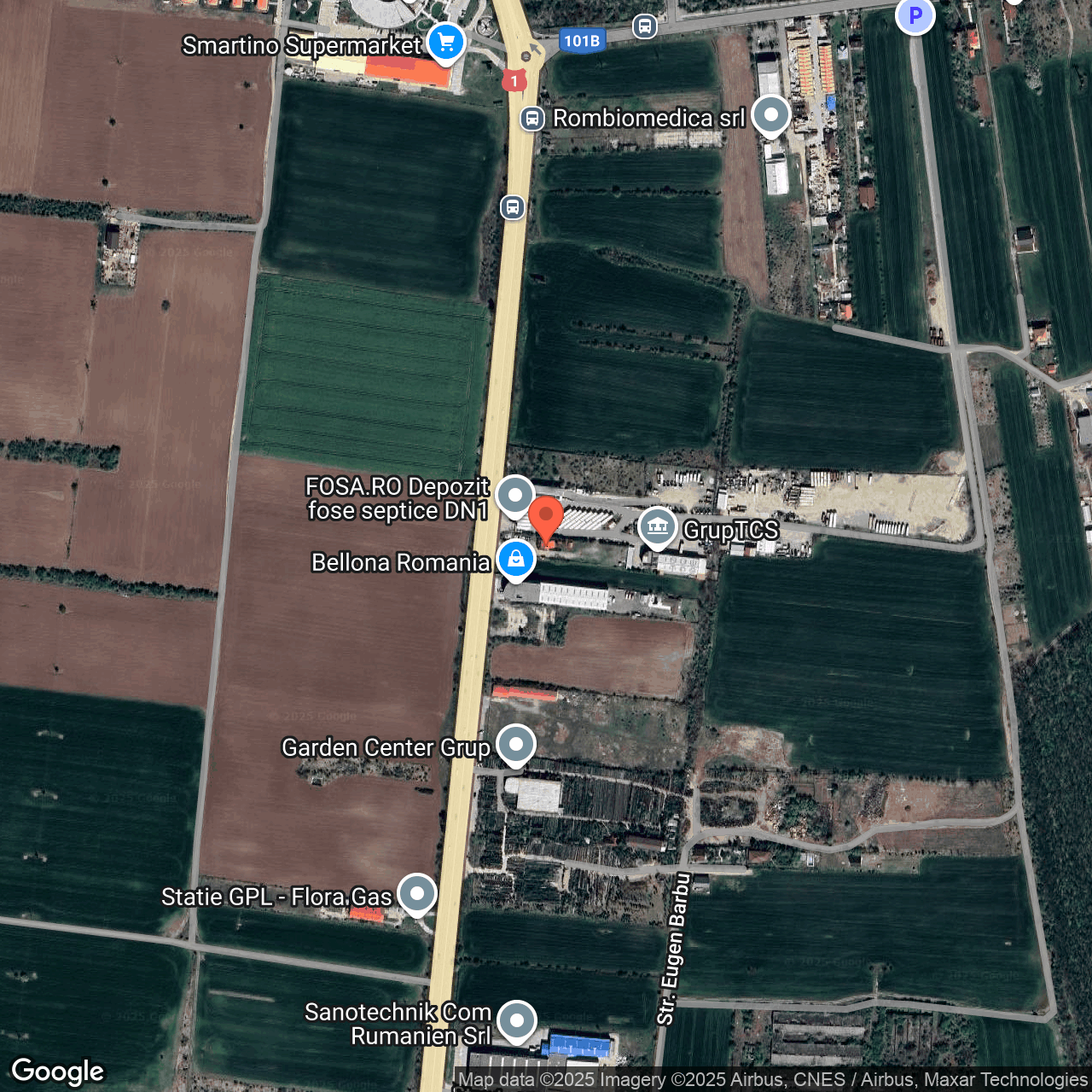This screenshot has width=1092, height=1092.
Task: Select the Bellona Romania shop pin
Action: pyautogui.click(x=515, y=560)
